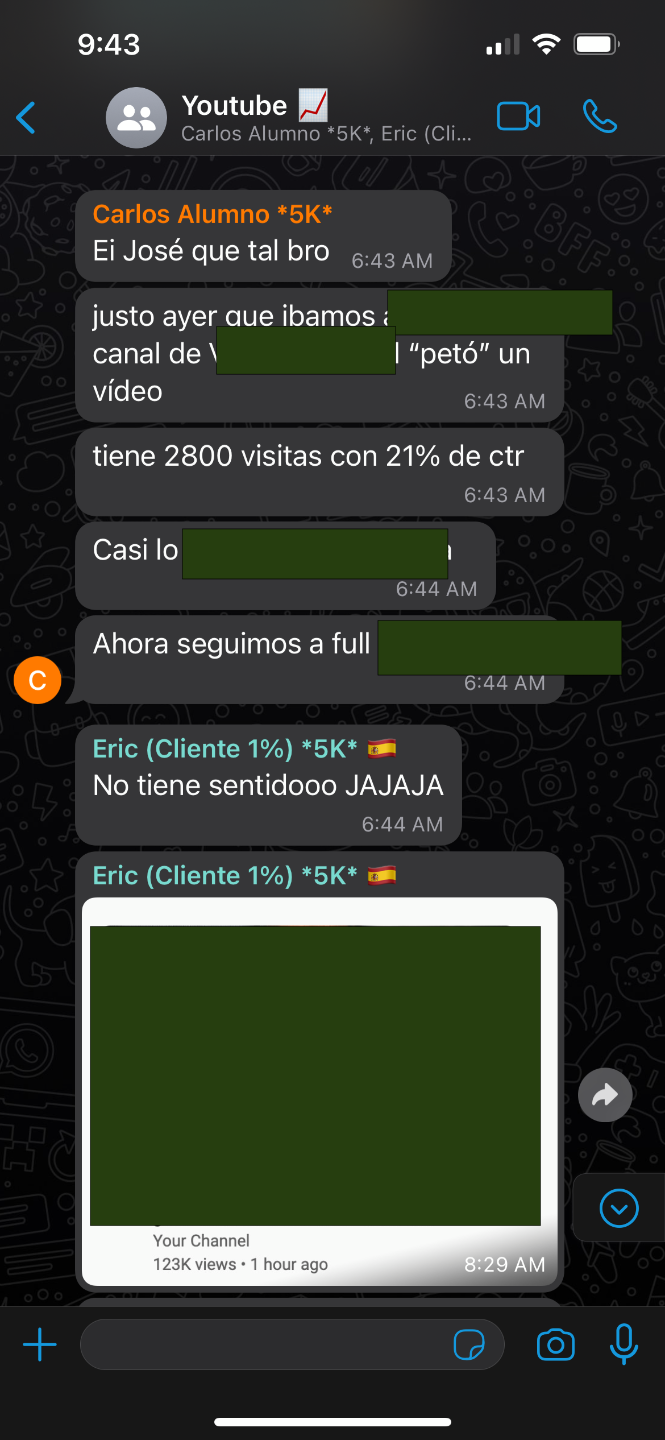Start a group voice call
Viewport: 665px width, 1440px height.
[600, 117]
